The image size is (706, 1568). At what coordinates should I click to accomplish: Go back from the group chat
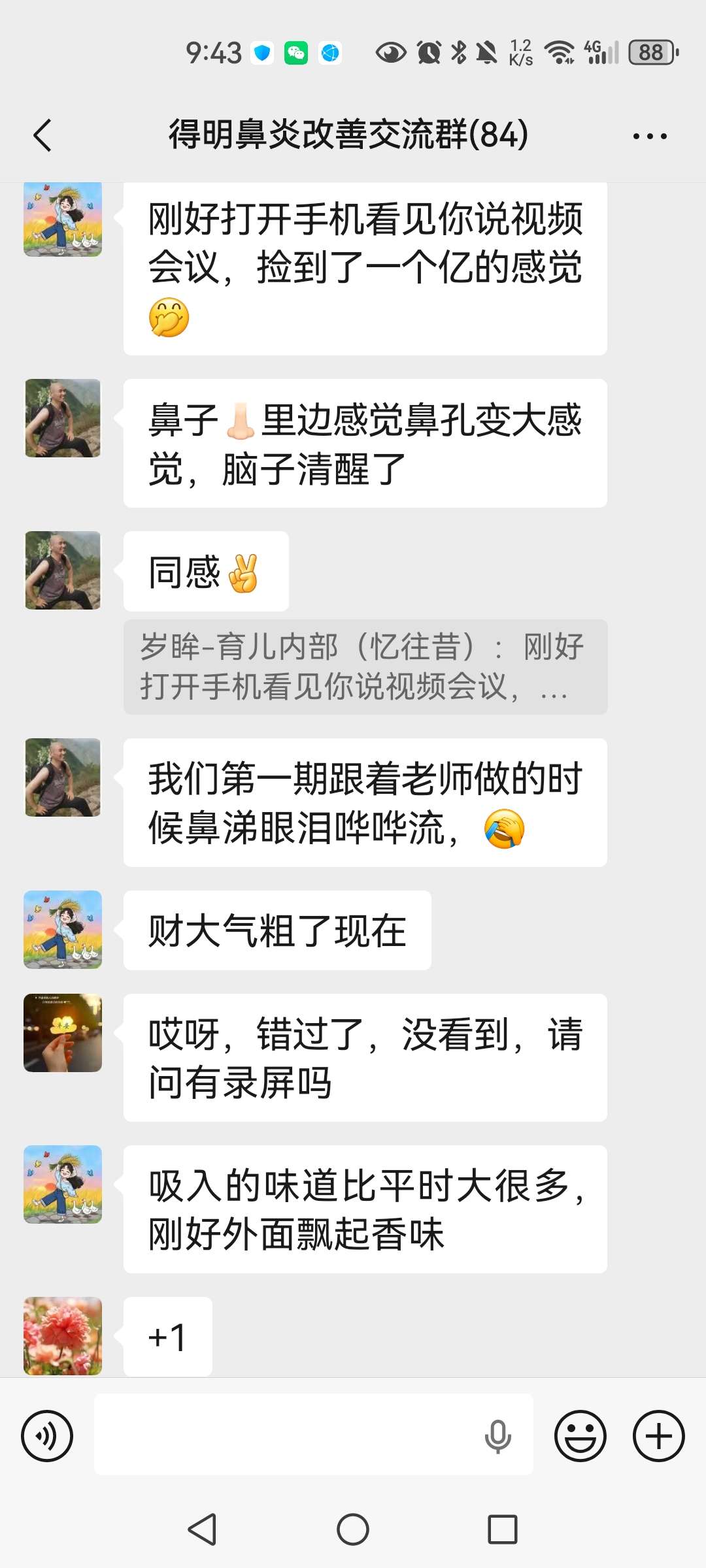pos(42,136)
